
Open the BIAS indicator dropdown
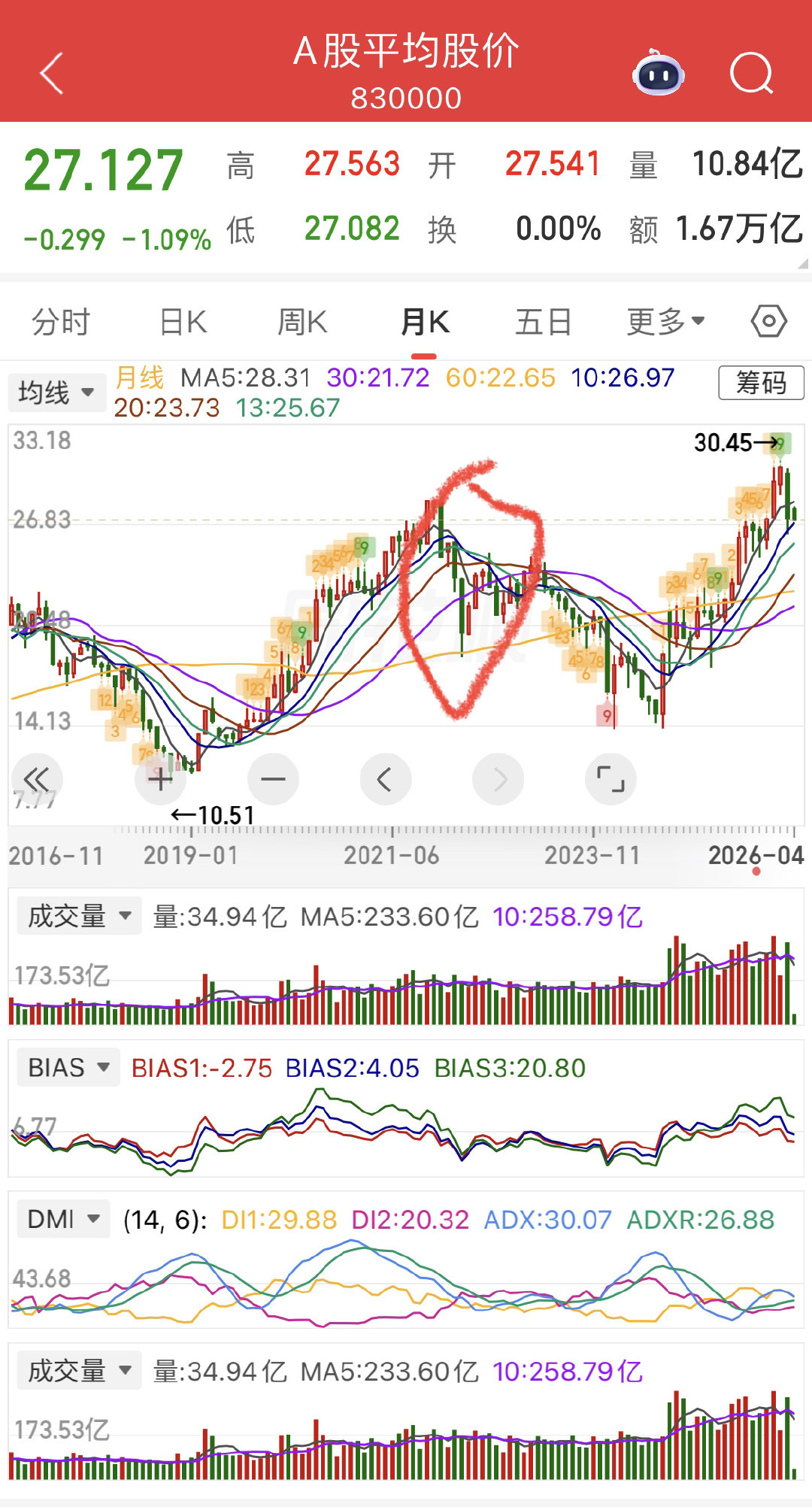(x=66, y=1067)
